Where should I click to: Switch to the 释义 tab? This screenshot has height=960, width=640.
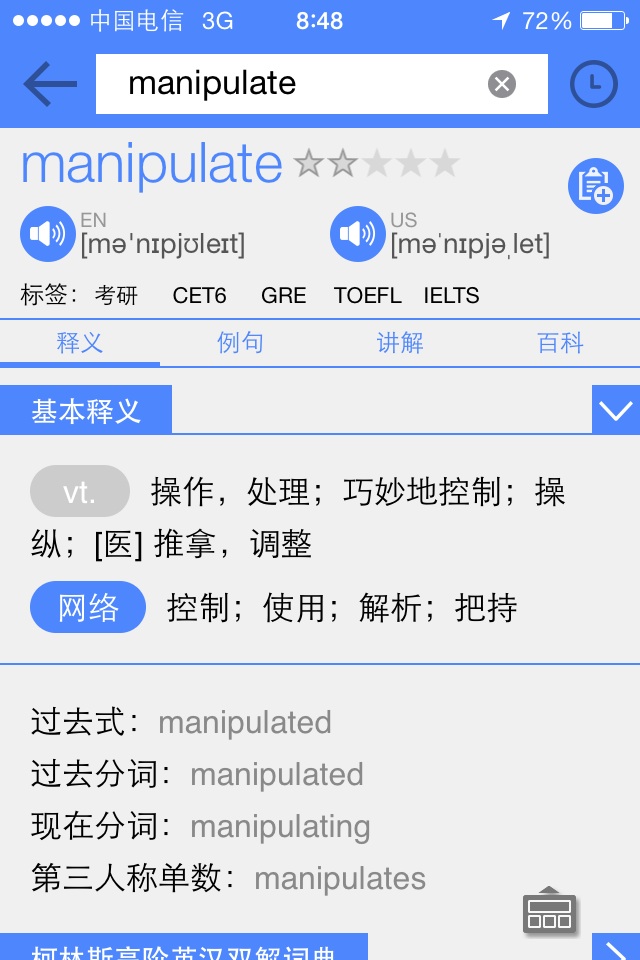coord(80,343)
